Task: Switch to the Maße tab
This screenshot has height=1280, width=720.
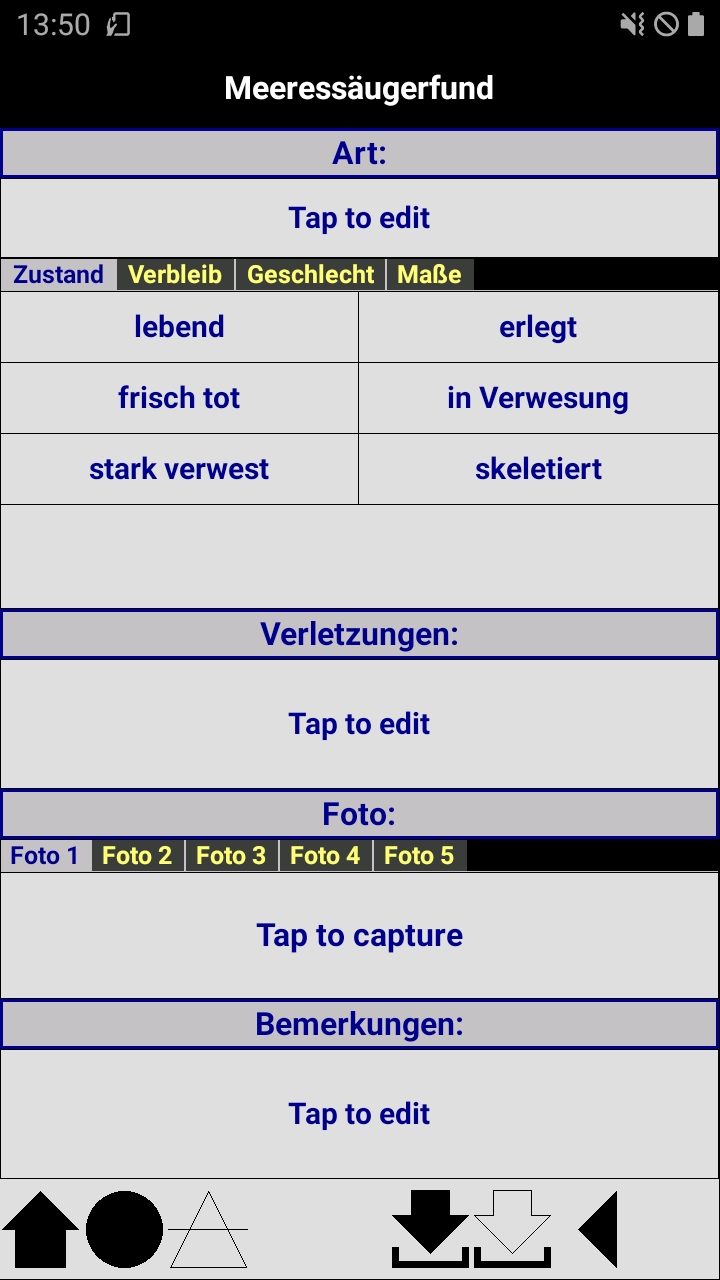Action: click(x=430, y=274)
